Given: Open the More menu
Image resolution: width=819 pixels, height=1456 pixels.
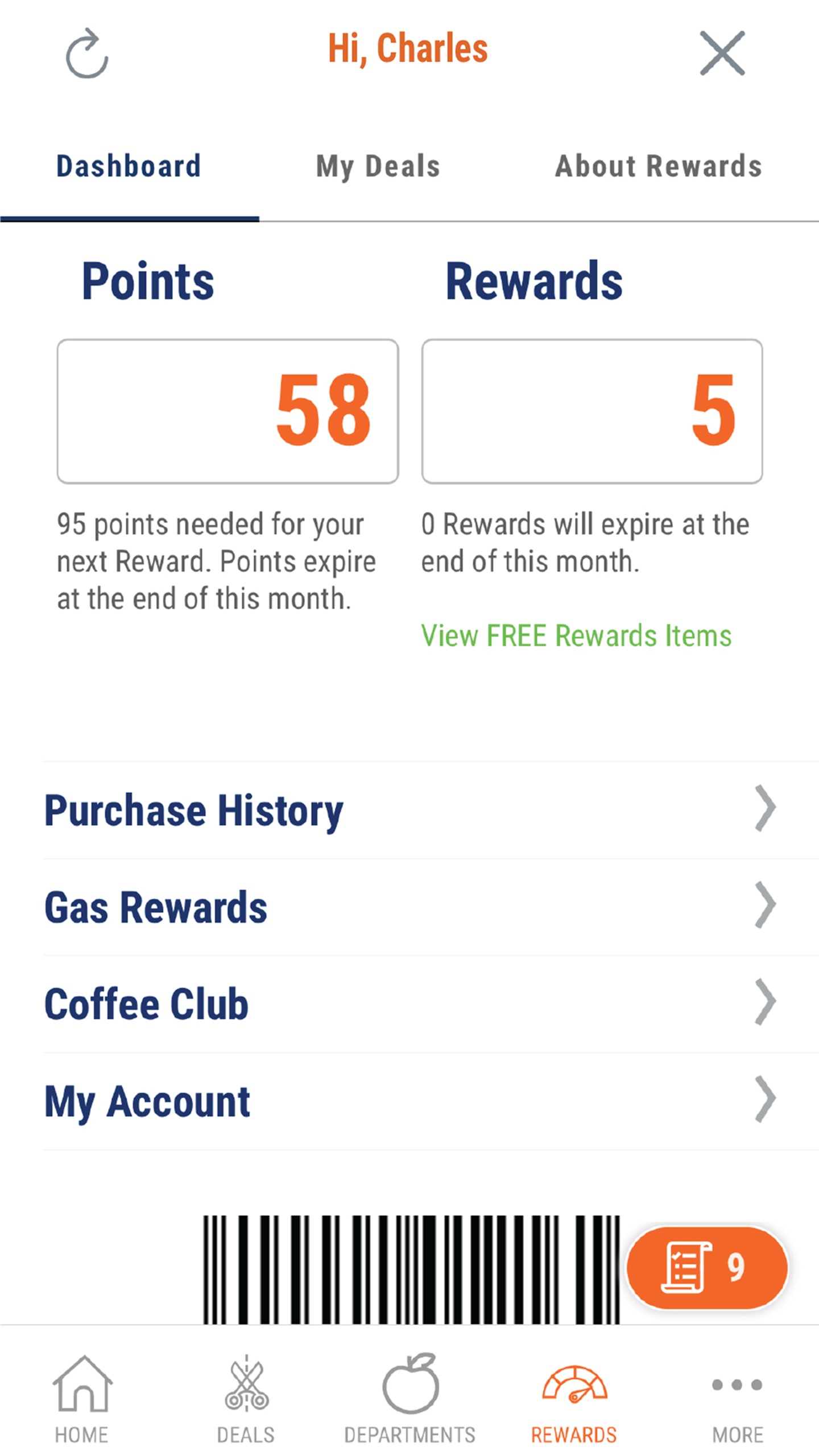Looking at the screenshot, I should tap(738, 1399).
